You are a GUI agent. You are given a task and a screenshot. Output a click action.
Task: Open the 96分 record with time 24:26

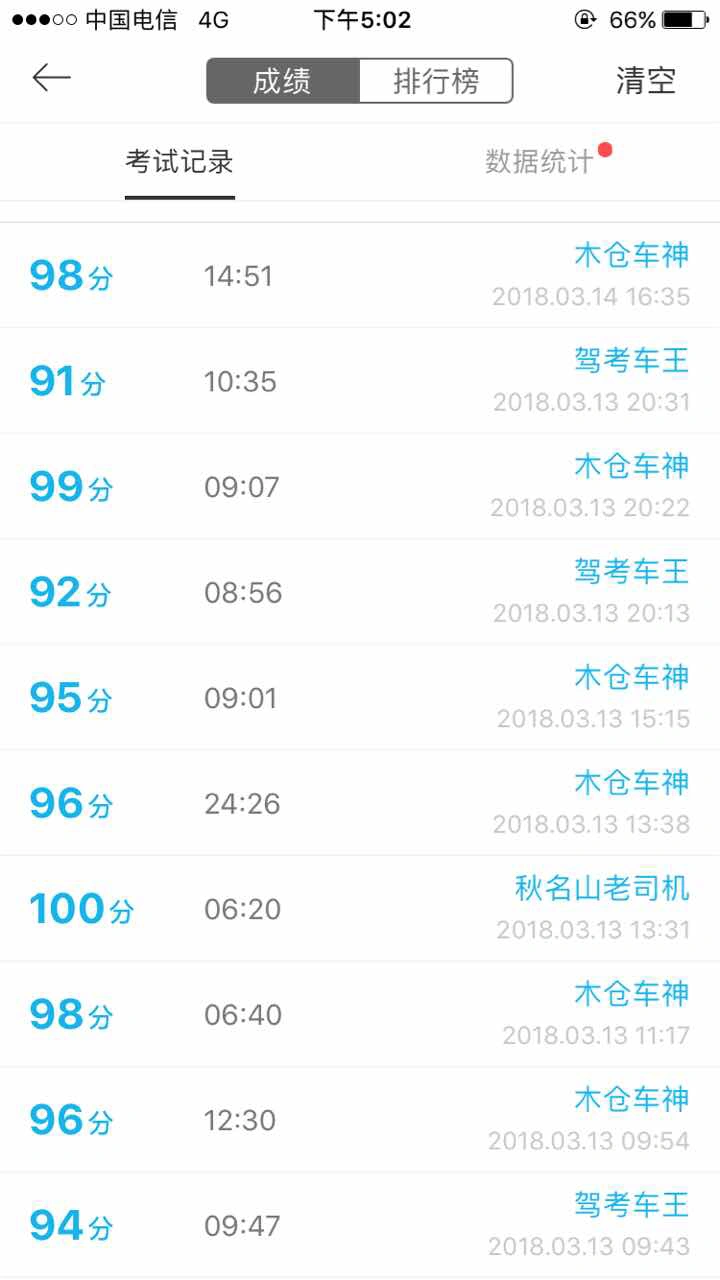pos(360,803)
